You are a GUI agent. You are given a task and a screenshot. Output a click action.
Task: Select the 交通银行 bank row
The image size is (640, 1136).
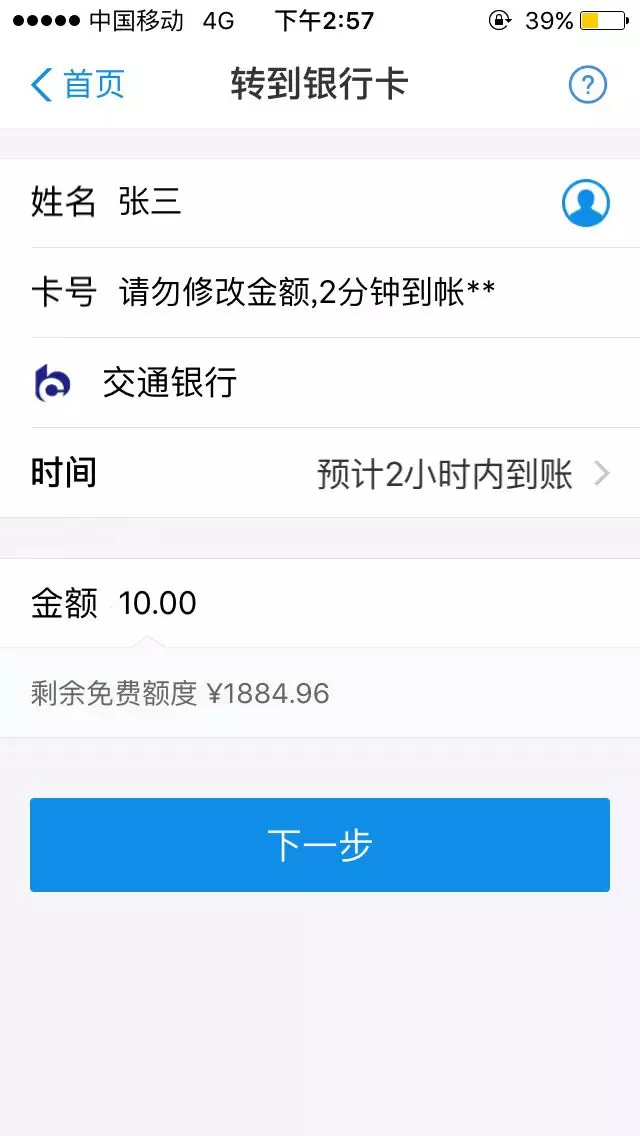[x=320, y=383]
